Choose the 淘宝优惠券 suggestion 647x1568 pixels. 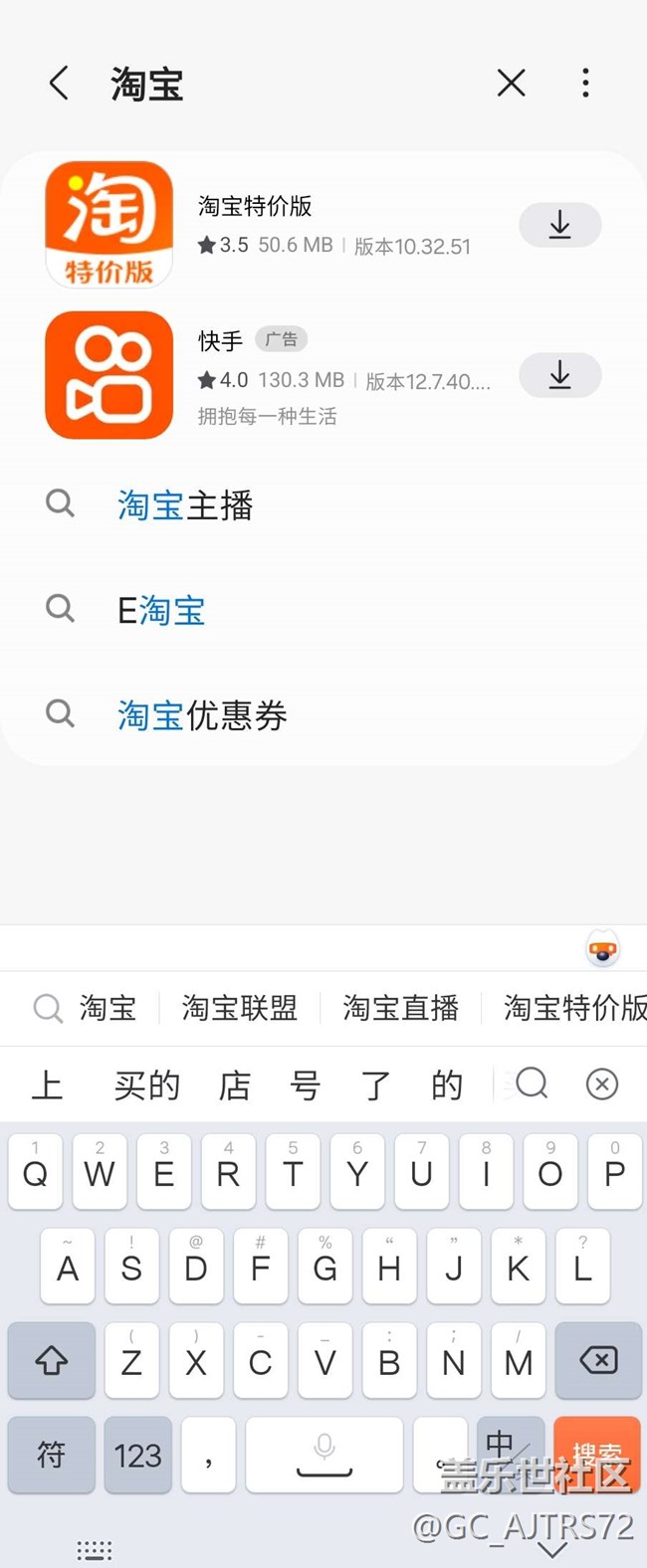coord(202,715)
